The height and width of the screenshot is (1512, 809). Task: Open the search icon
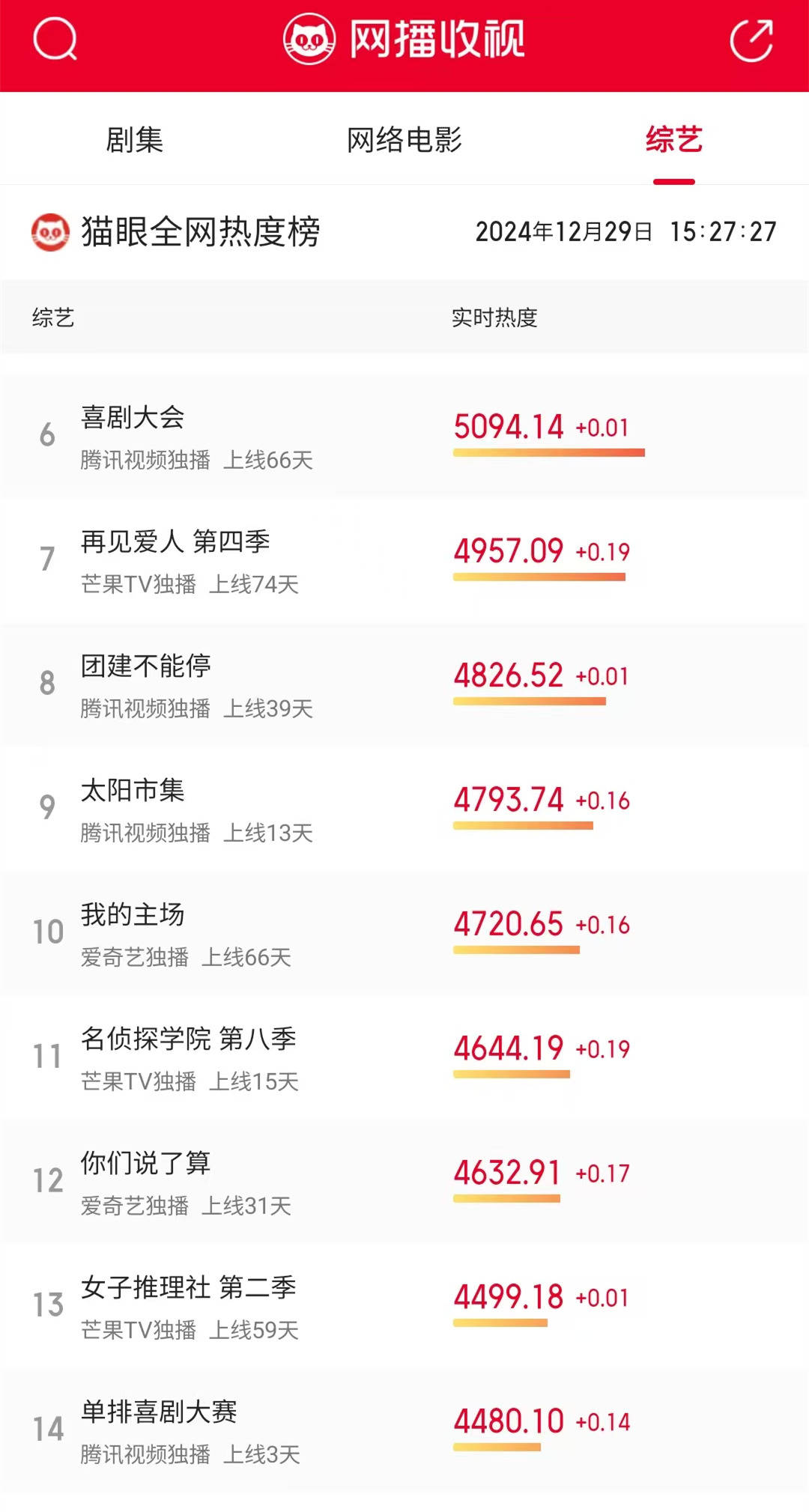[55, 39]
